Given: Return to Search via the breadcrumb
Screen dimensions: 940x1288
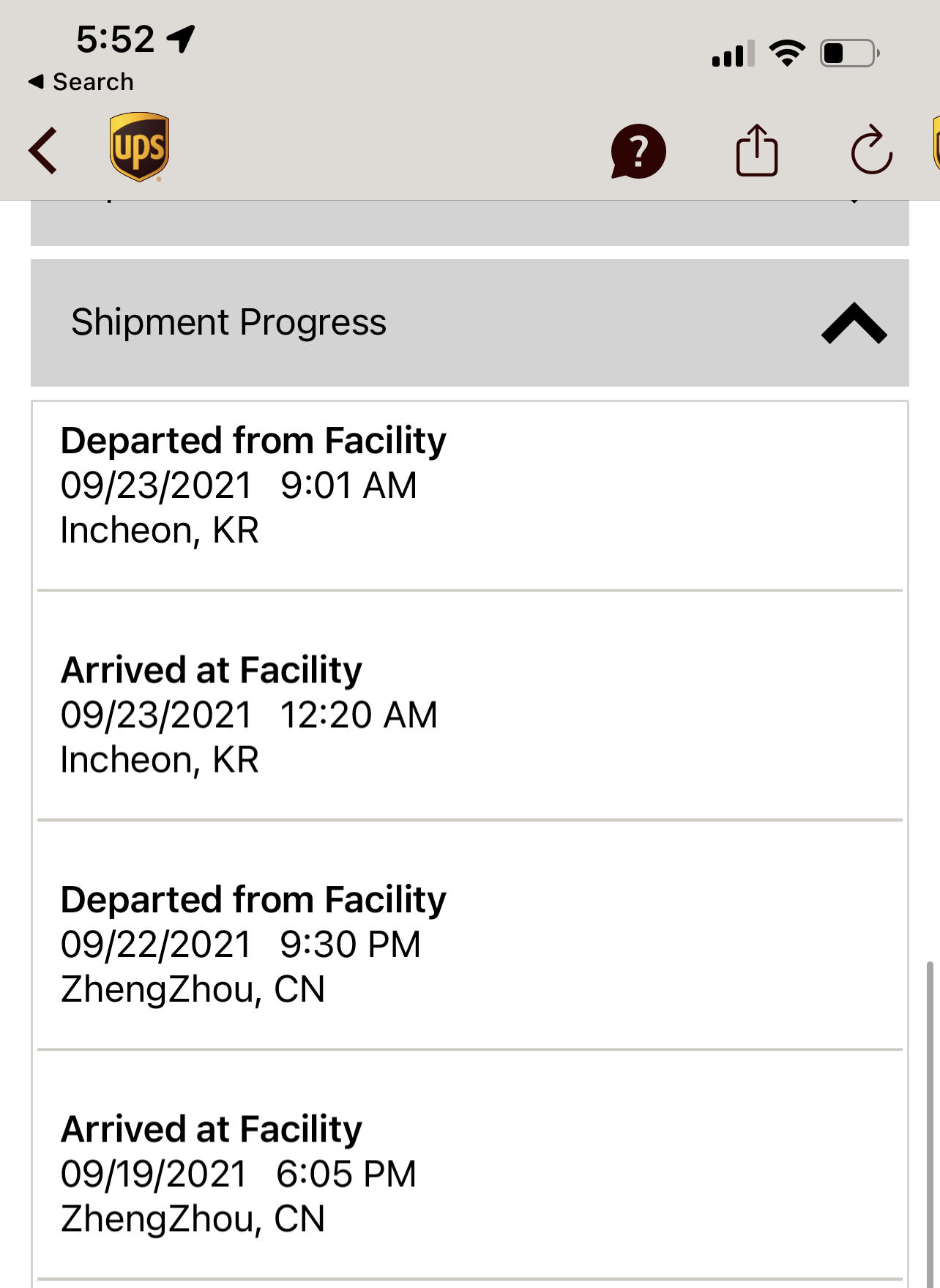Looking at the screenshot, I should click(x=81, y=82).
